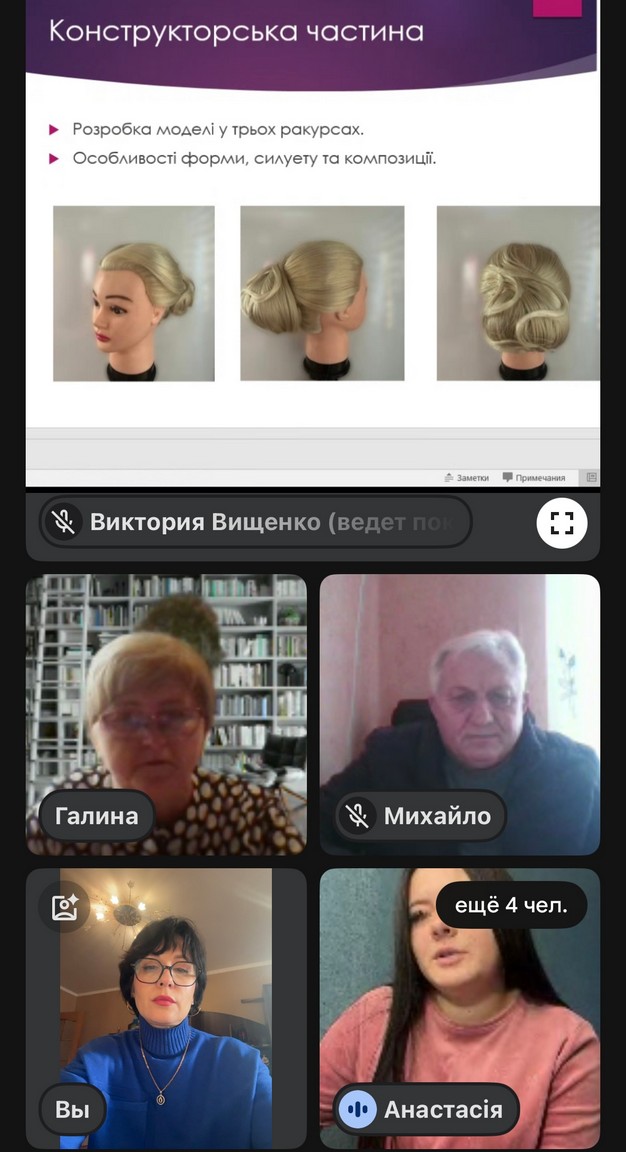Viewport: 626px width, 1152px height.
Task: Tap your own video tile labeled Вы
Action: tap(166, 1010)
